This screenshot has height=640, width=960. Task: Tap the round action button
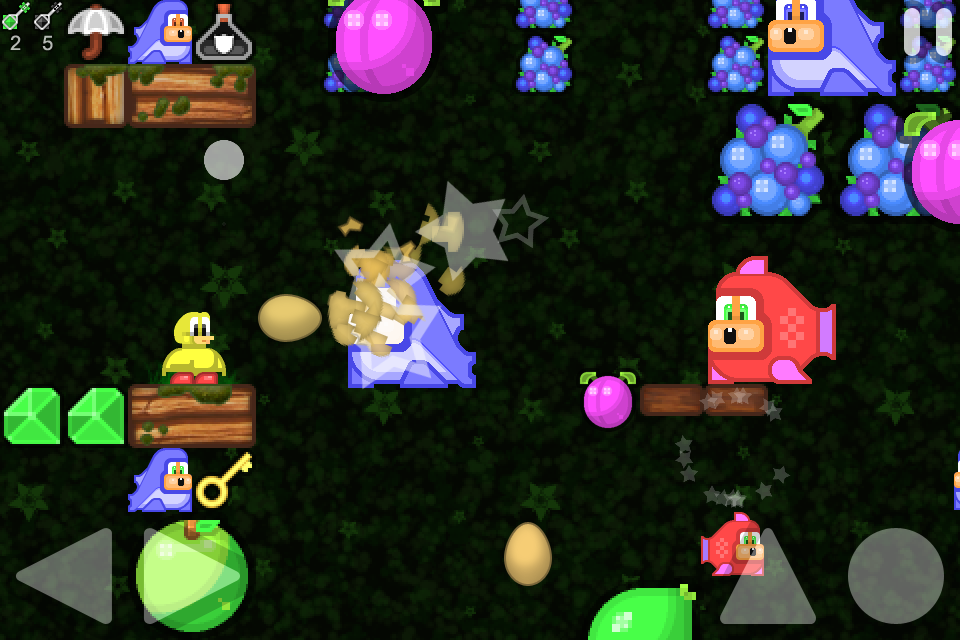(x=895, y=576)
